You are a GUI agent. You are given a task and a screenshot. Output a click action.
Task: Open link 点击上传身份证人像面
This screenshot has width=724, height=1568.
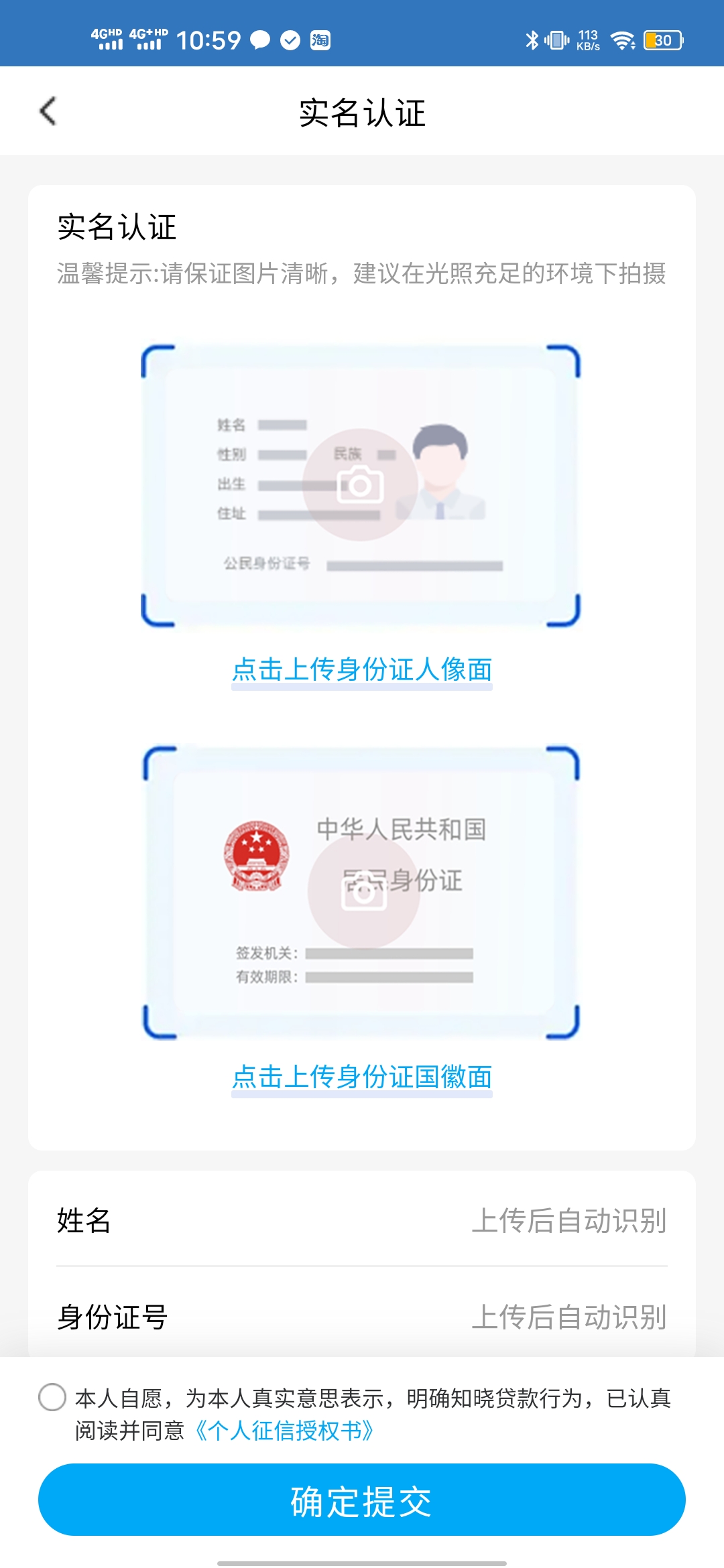tap(362, 669)
